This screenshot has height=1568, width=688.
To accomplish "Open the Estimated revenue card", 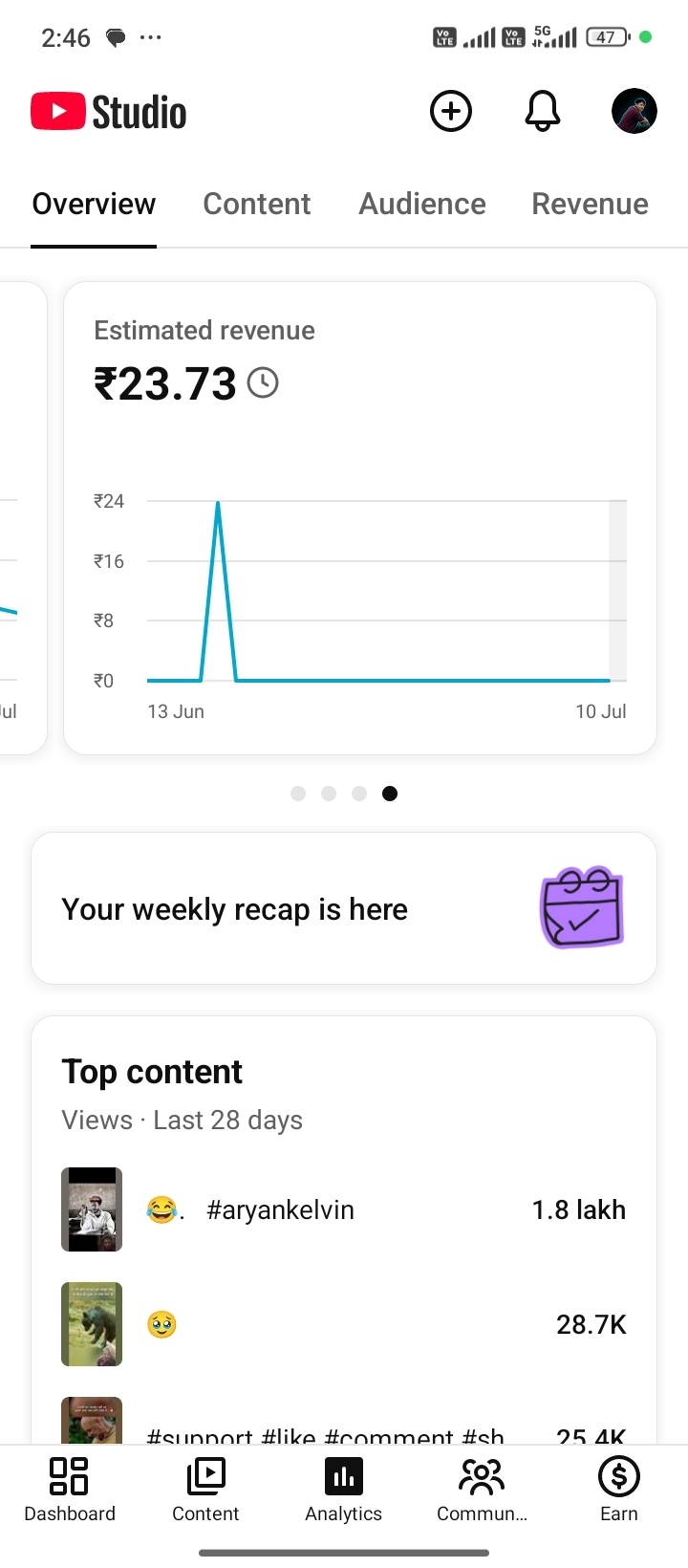I will click(360, 518).
